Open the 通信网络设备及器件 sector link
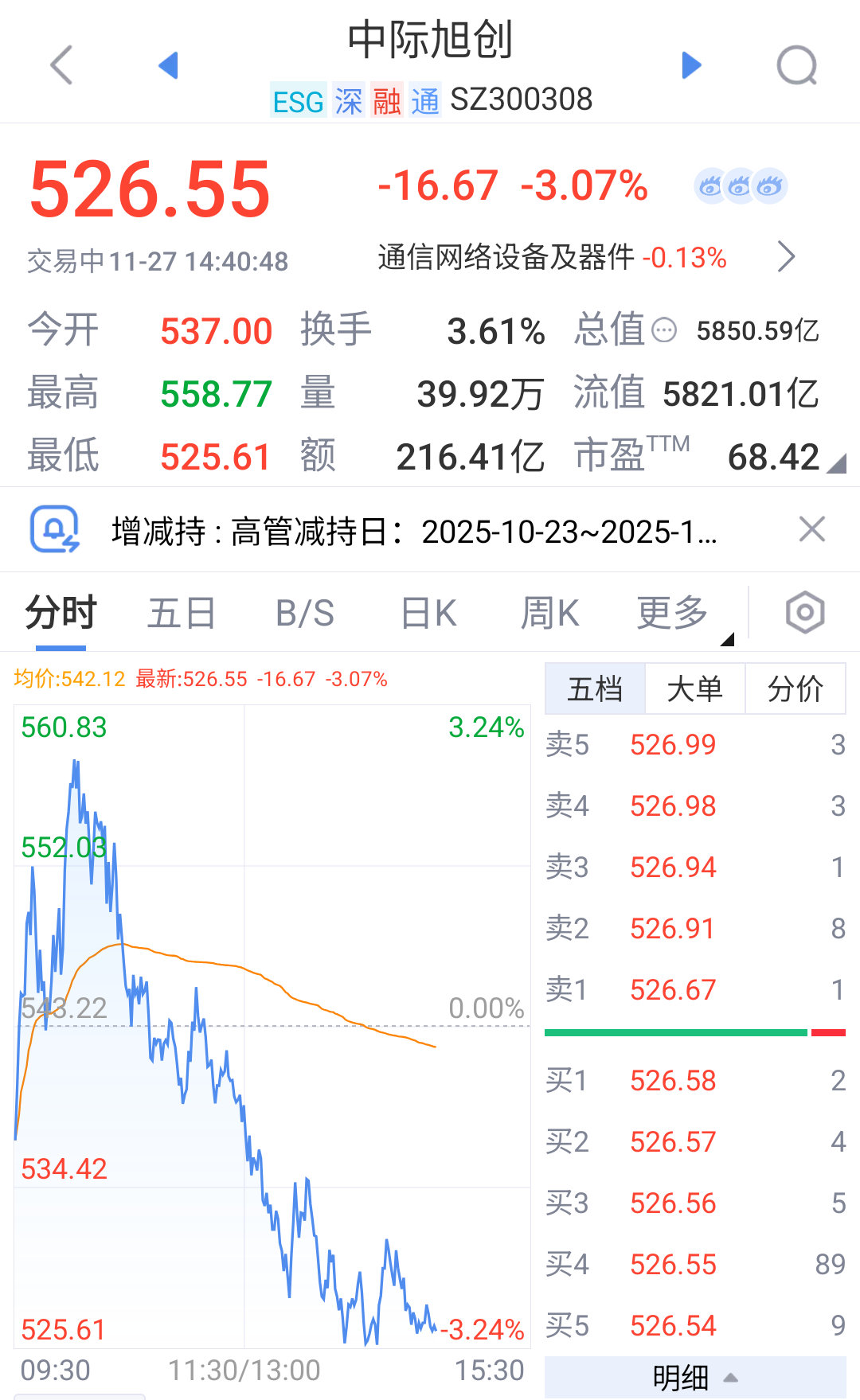 [x=503, y=257]
